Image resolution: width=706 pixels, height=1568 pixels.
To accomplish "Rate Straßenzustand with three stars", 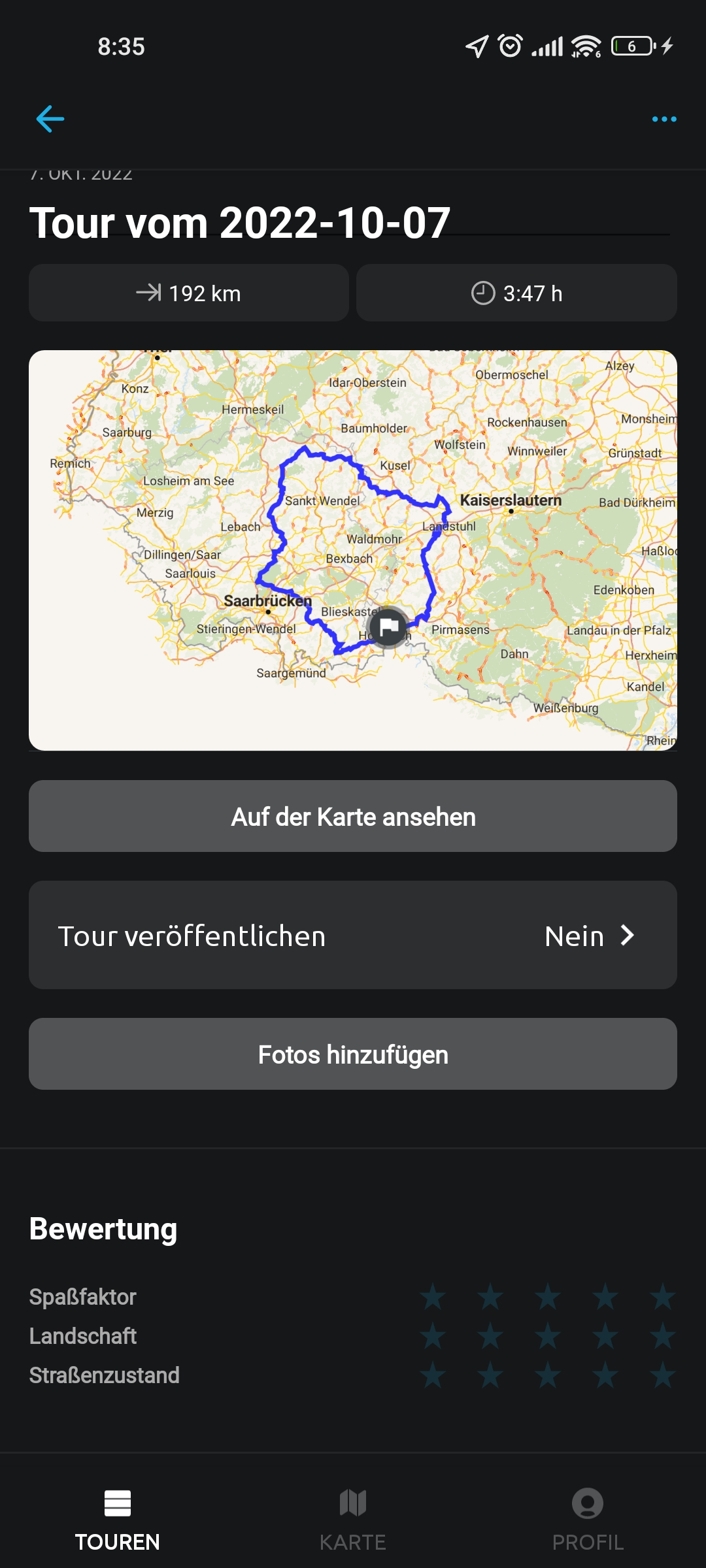I will 548,1375.
